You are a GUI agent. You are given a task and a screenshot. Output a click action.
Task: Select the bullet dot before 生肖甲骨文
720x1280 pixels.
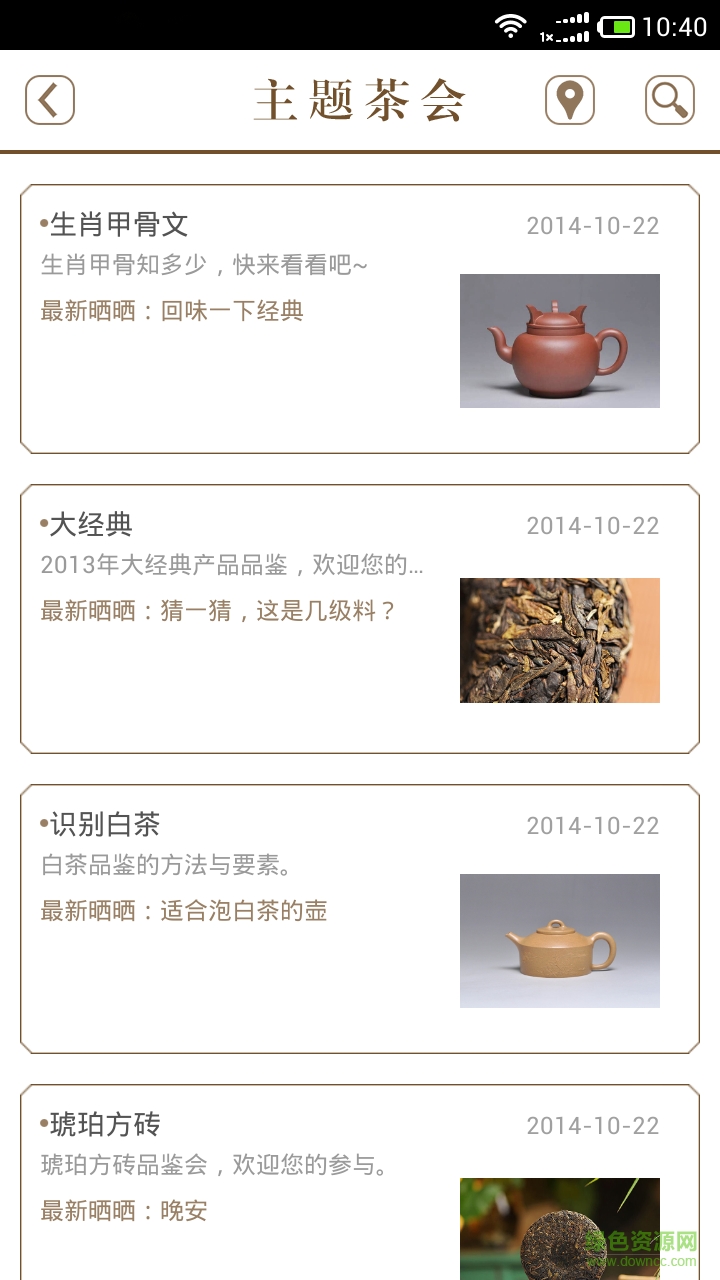pos(42,225)
